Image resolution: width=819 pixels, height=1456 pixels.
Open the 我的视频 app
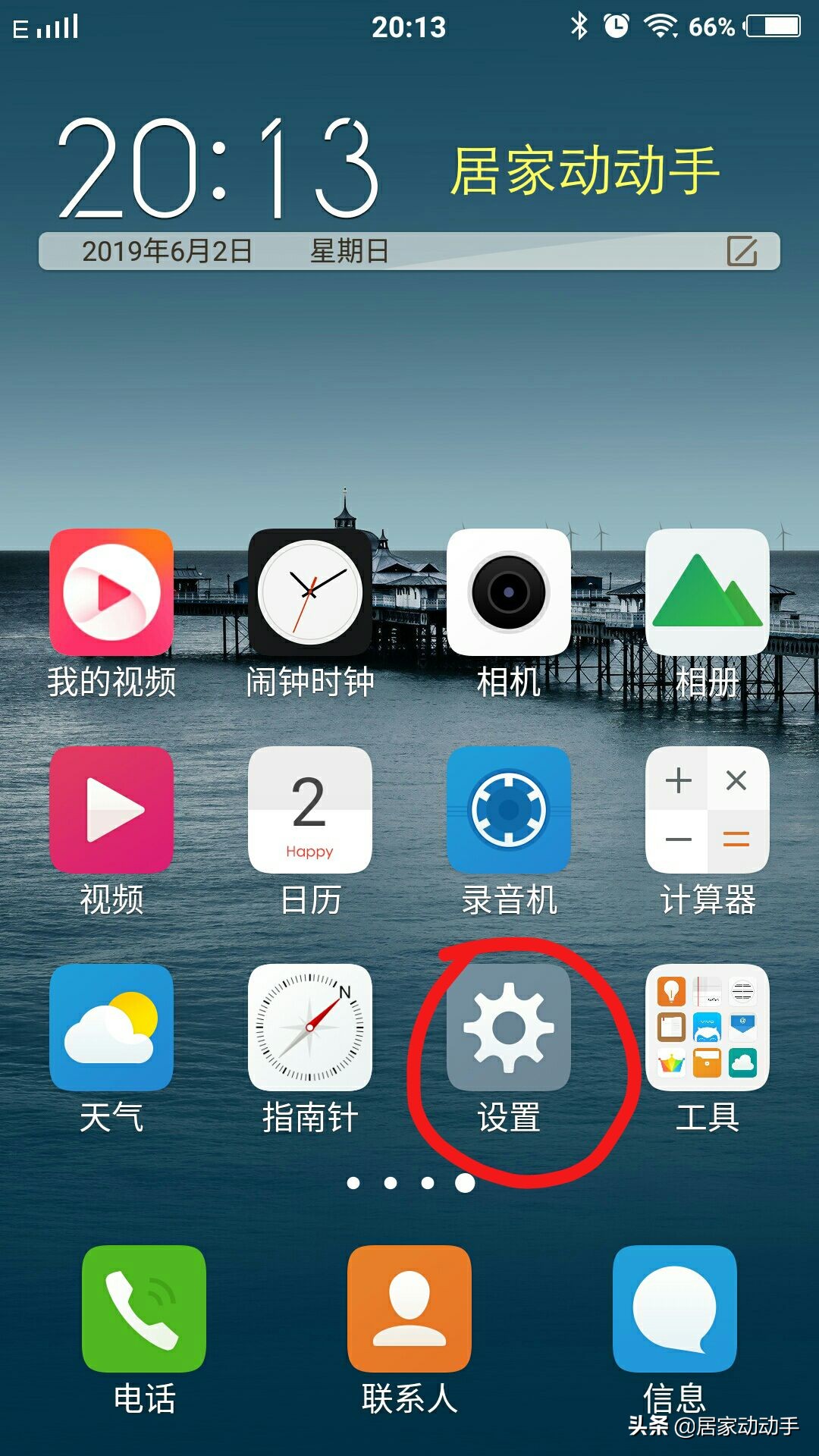coord(111,592)
